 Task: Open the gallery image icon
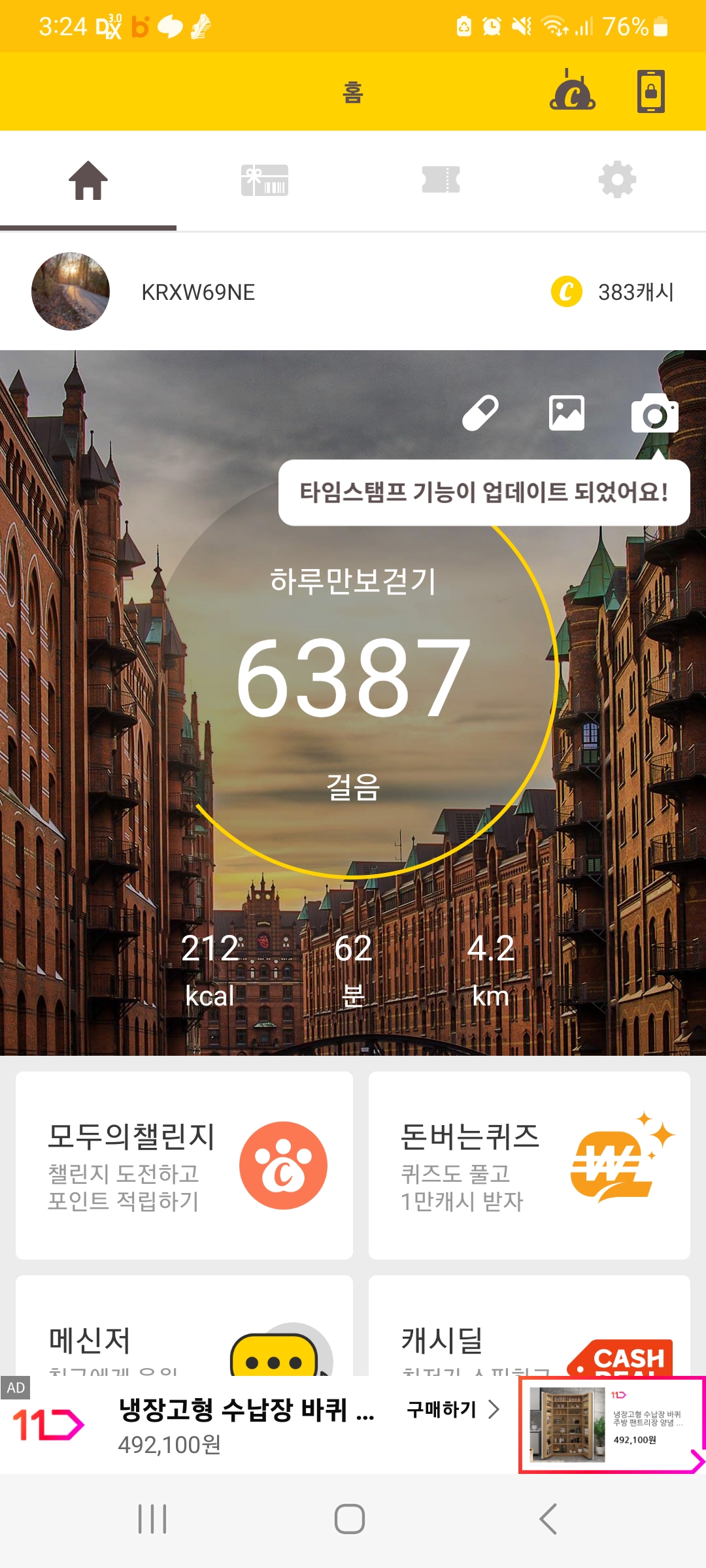[x=567, y=413]
